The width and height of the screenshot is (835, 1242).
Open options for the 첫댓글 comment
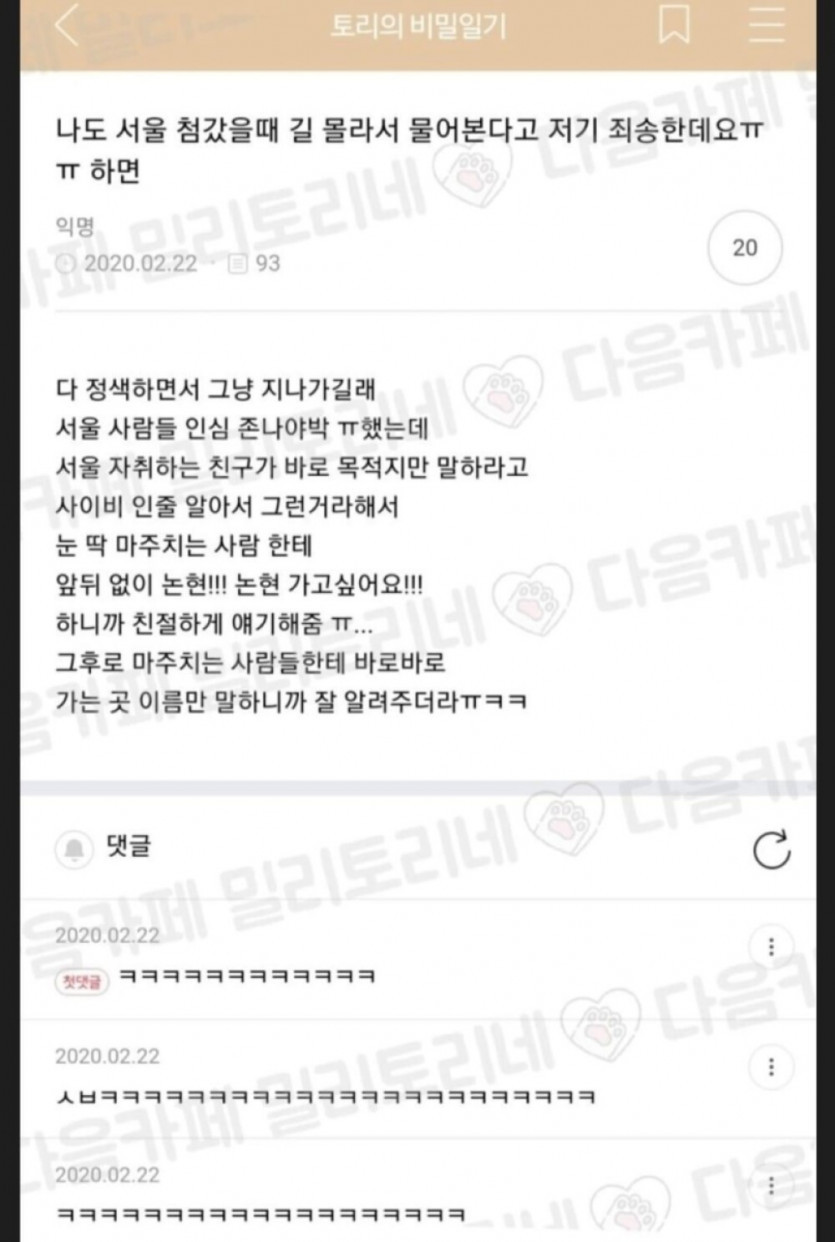click(x=771, y=947)
